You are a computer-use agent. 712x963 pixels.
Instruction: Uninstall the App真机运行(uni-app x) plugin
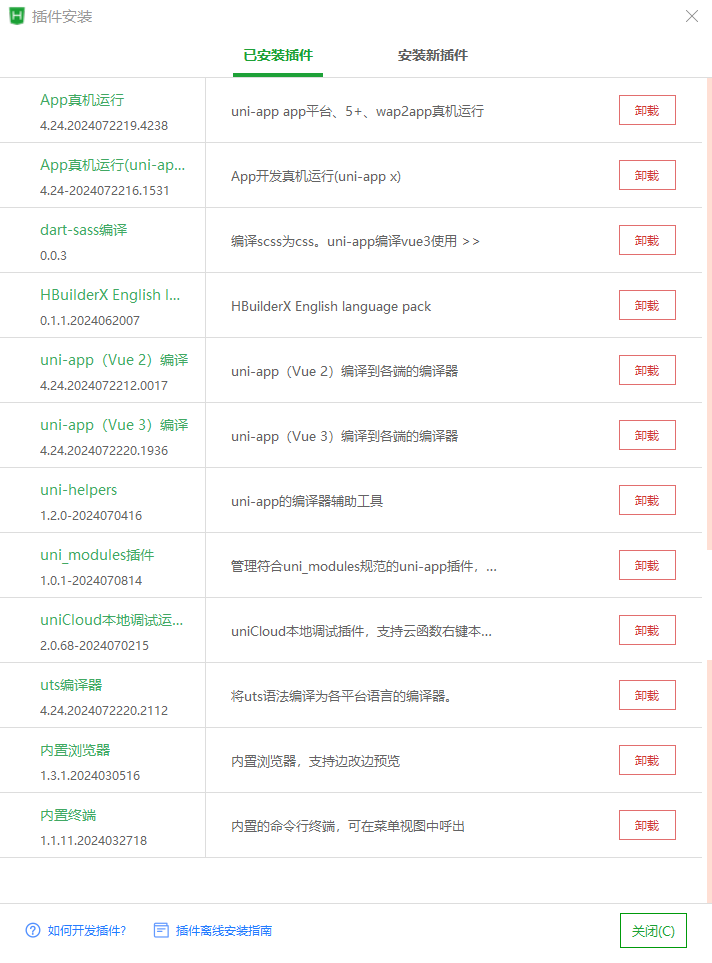coord(647,175)
